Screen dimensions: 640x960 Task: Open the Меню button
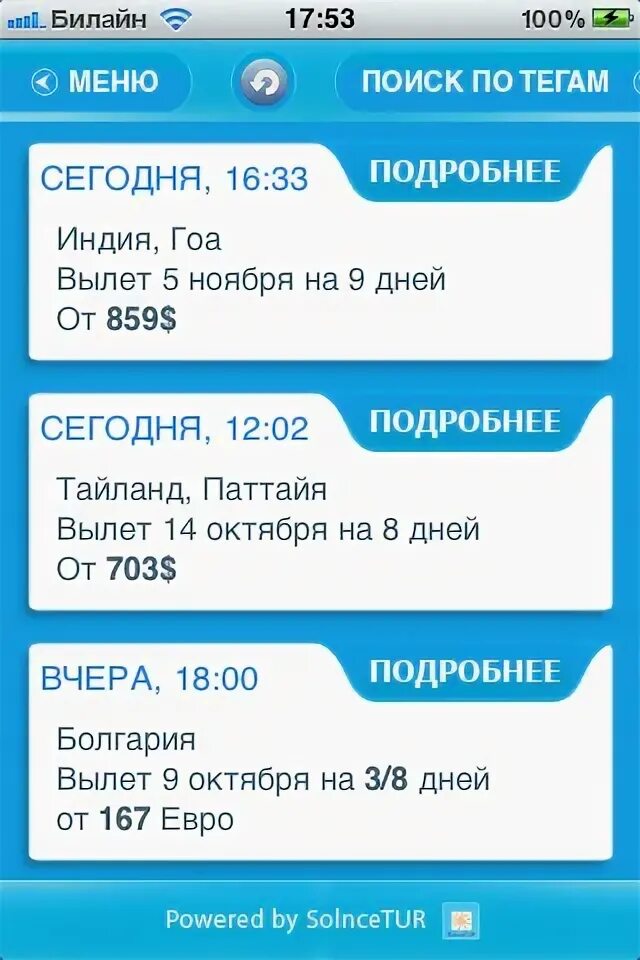pyautogui.click(x=96, y=82)
